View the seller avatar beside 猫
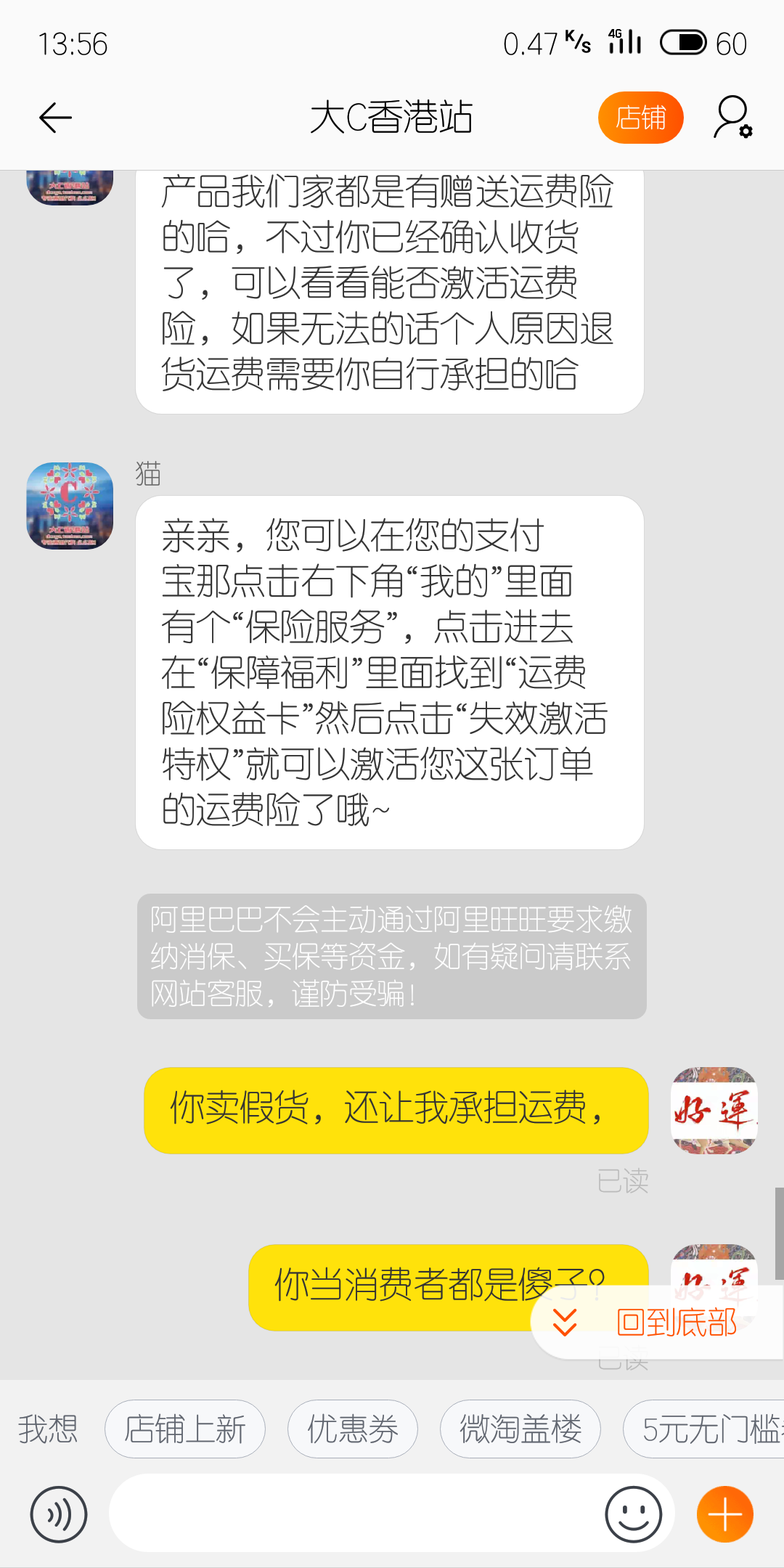The height and width of the screenshot is (1568, 784). click(70, 506)
